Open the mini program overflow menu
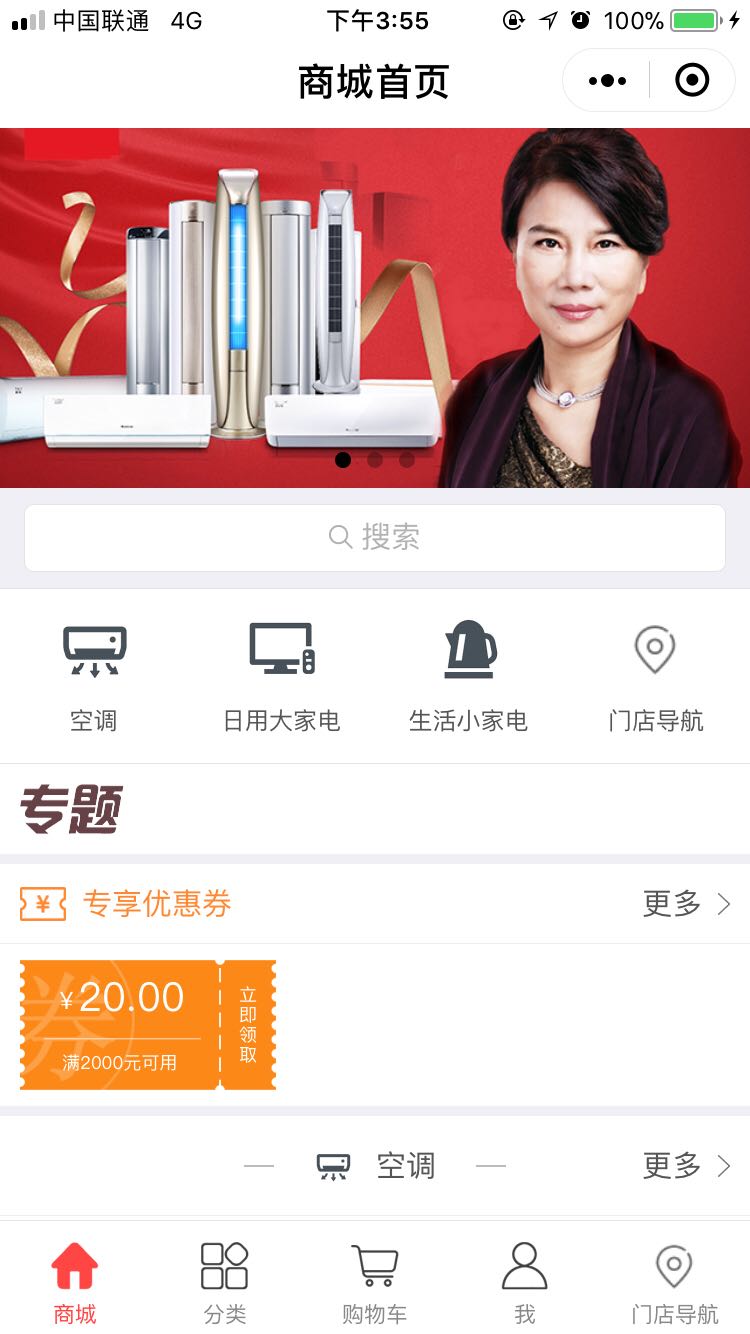The image size is (750, 1334). coord(607,80)
